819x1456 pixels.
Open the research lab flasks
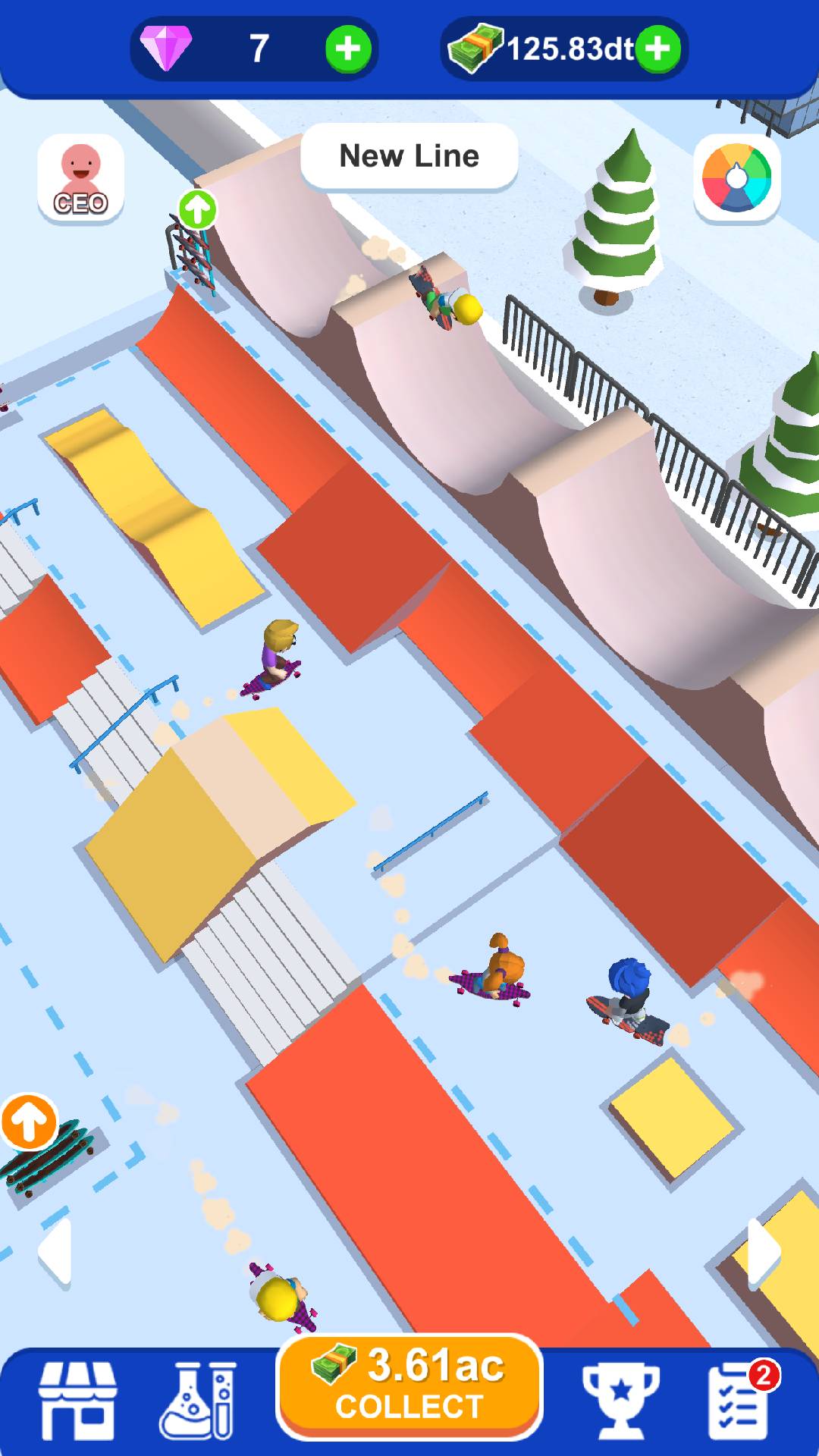[198, 1400]
